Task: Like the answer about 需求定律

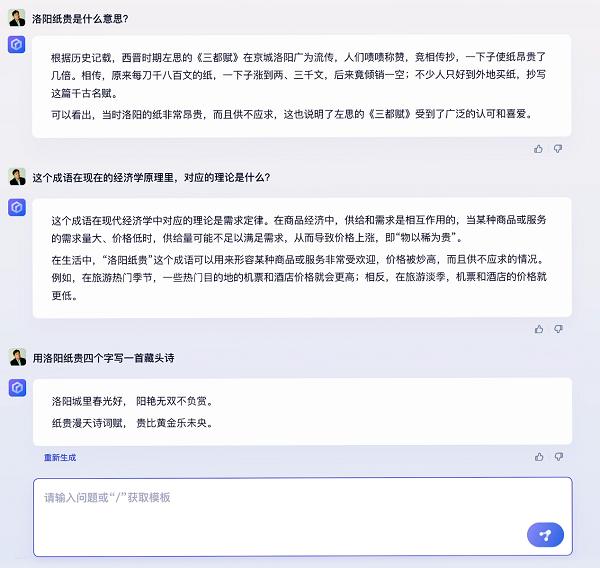Action: 539,328
